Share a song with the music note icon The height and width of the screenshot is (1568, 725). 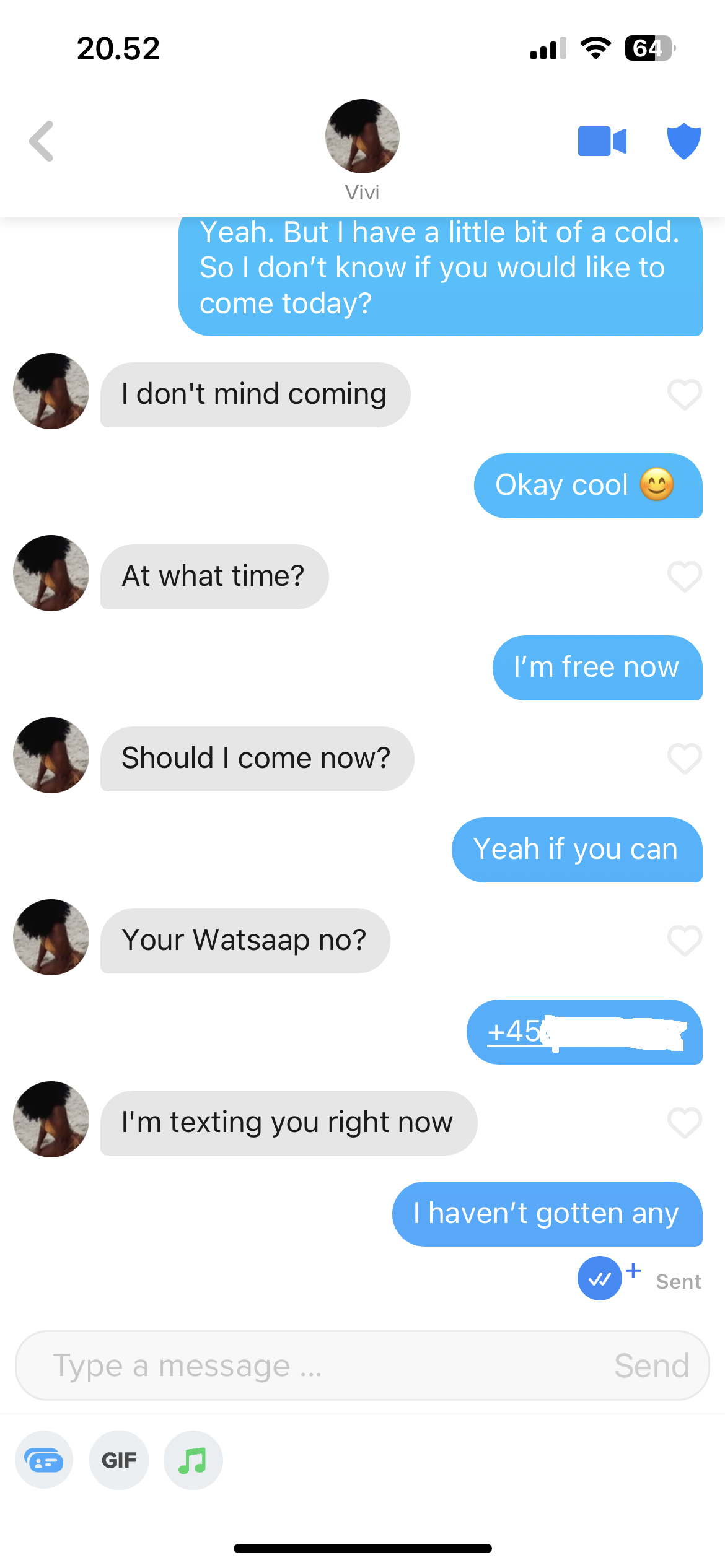click(193, 1460)
